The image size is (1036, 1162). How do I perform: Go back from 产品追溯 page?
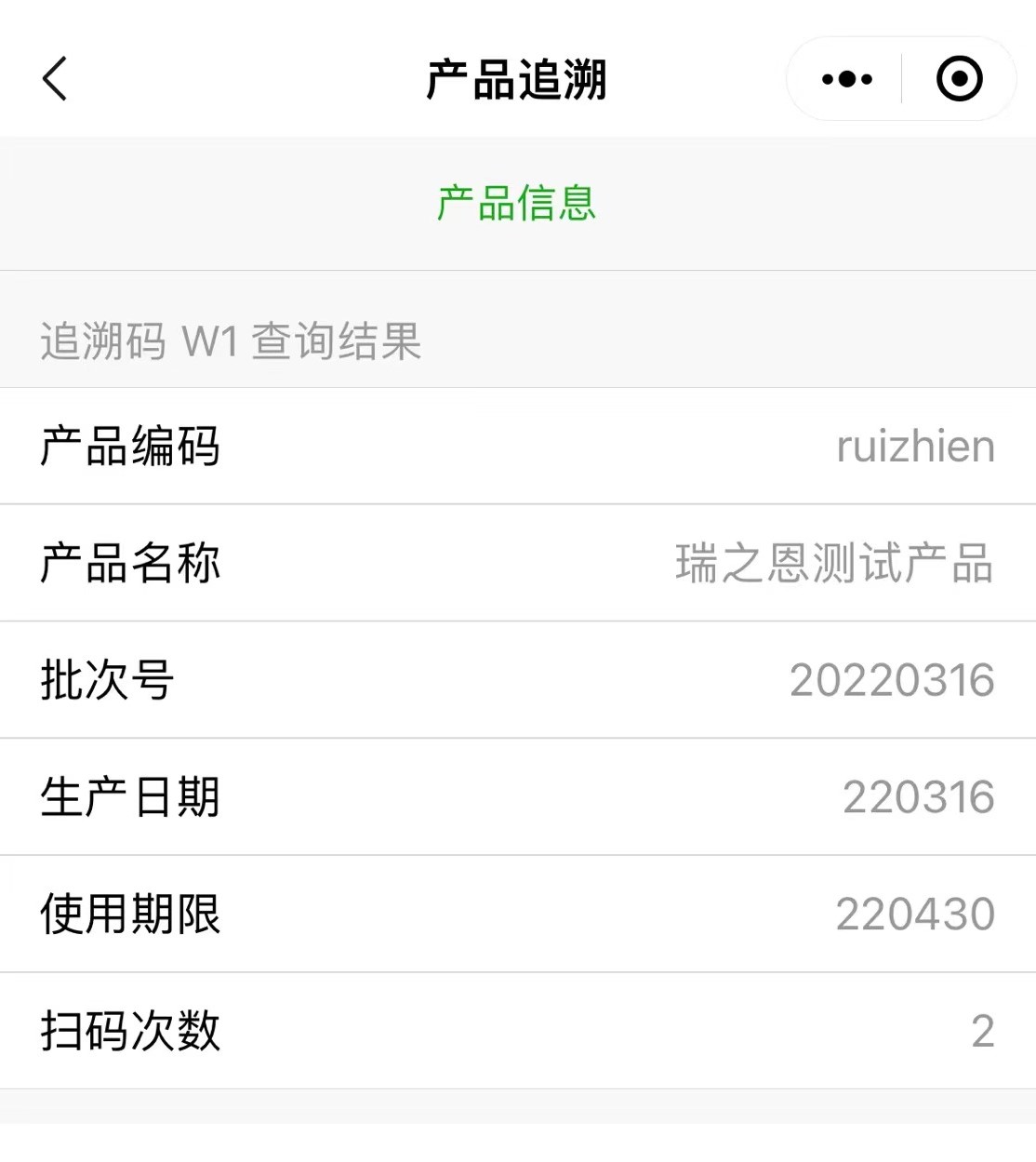(x=56, y=79)
